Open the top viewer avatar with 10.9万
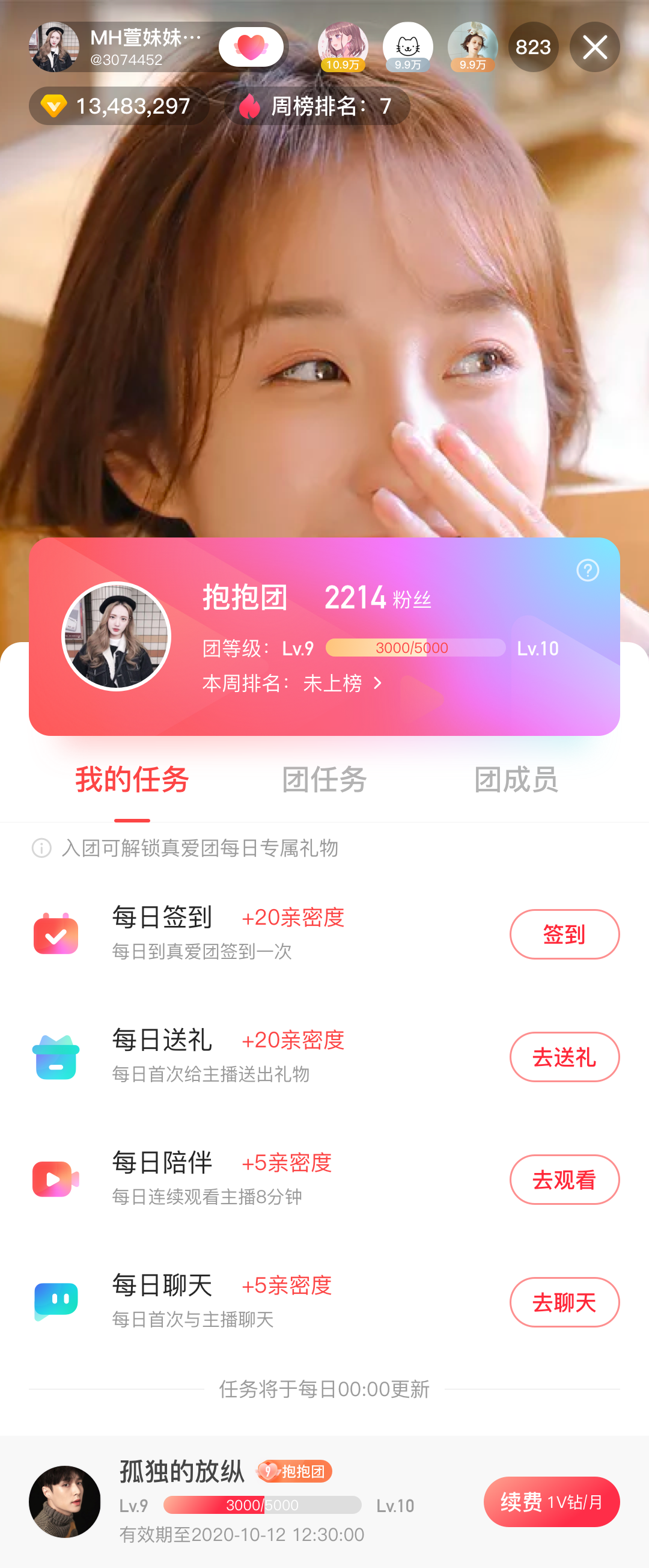 343,47
